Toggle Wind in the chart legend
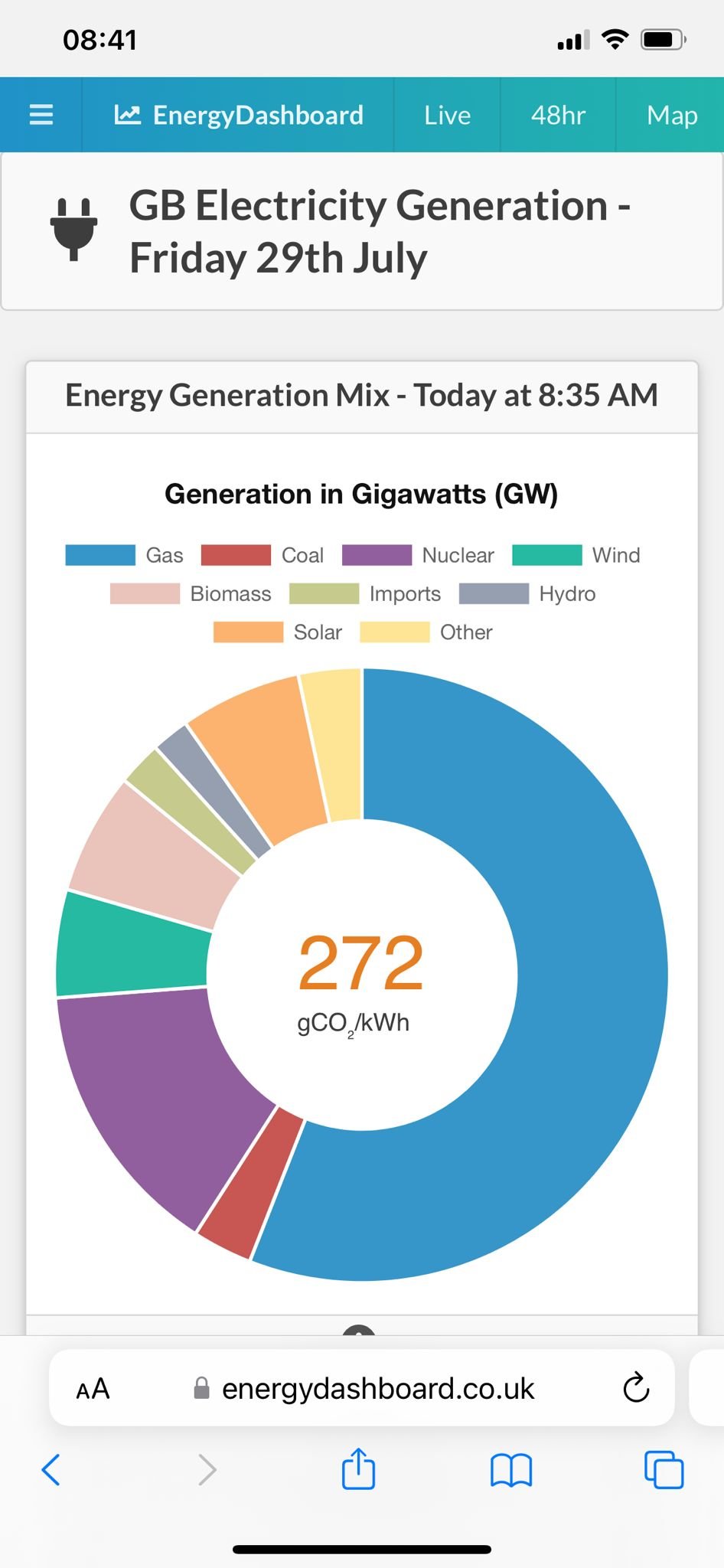 (576, 555)
